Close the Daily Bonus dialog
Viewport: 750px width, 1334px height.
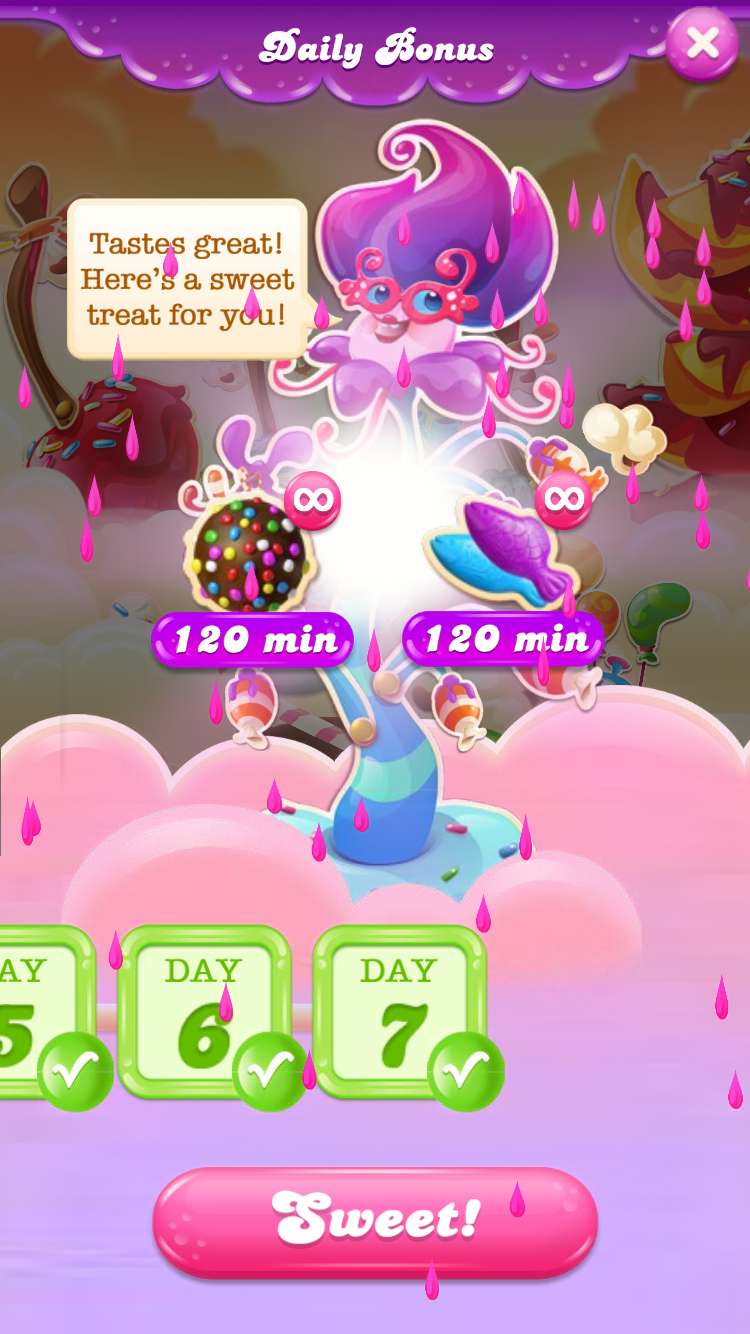point(703,43)
